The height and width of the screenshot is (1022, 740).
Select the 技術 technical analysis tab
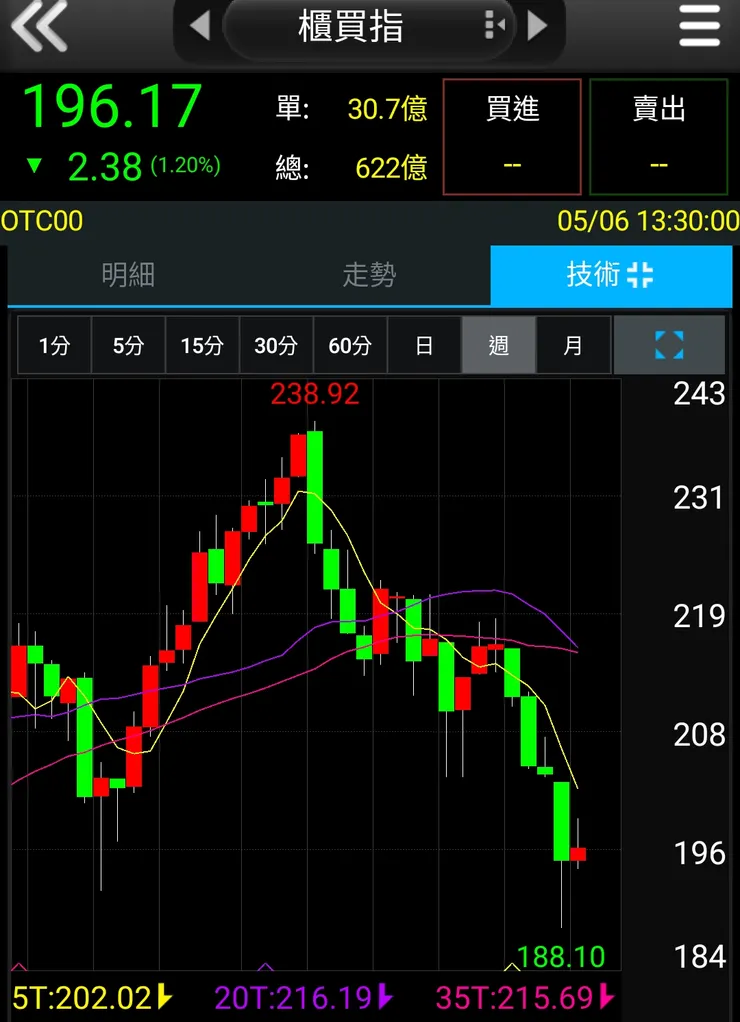point(610,275)
